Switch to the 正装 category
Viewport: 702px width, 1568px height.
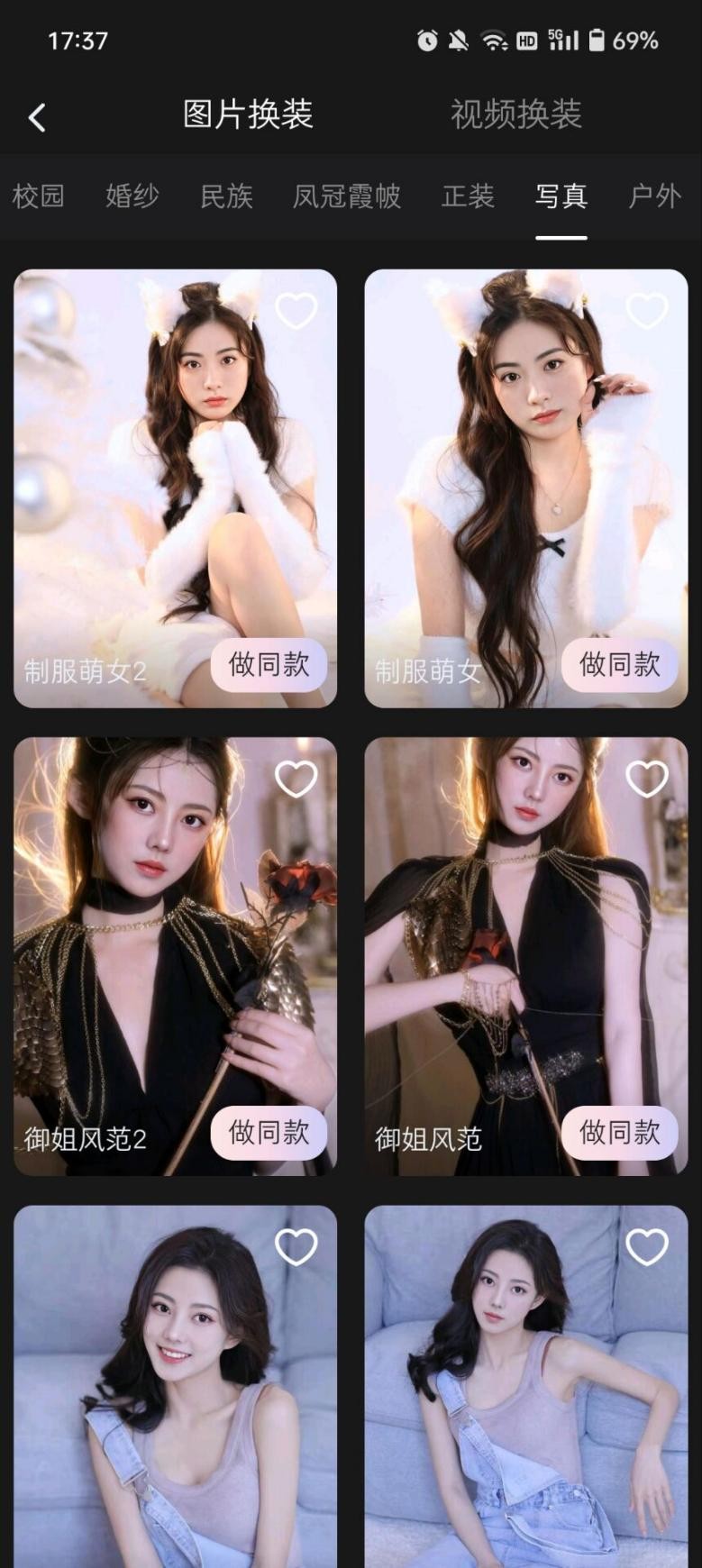pos(468,196)
